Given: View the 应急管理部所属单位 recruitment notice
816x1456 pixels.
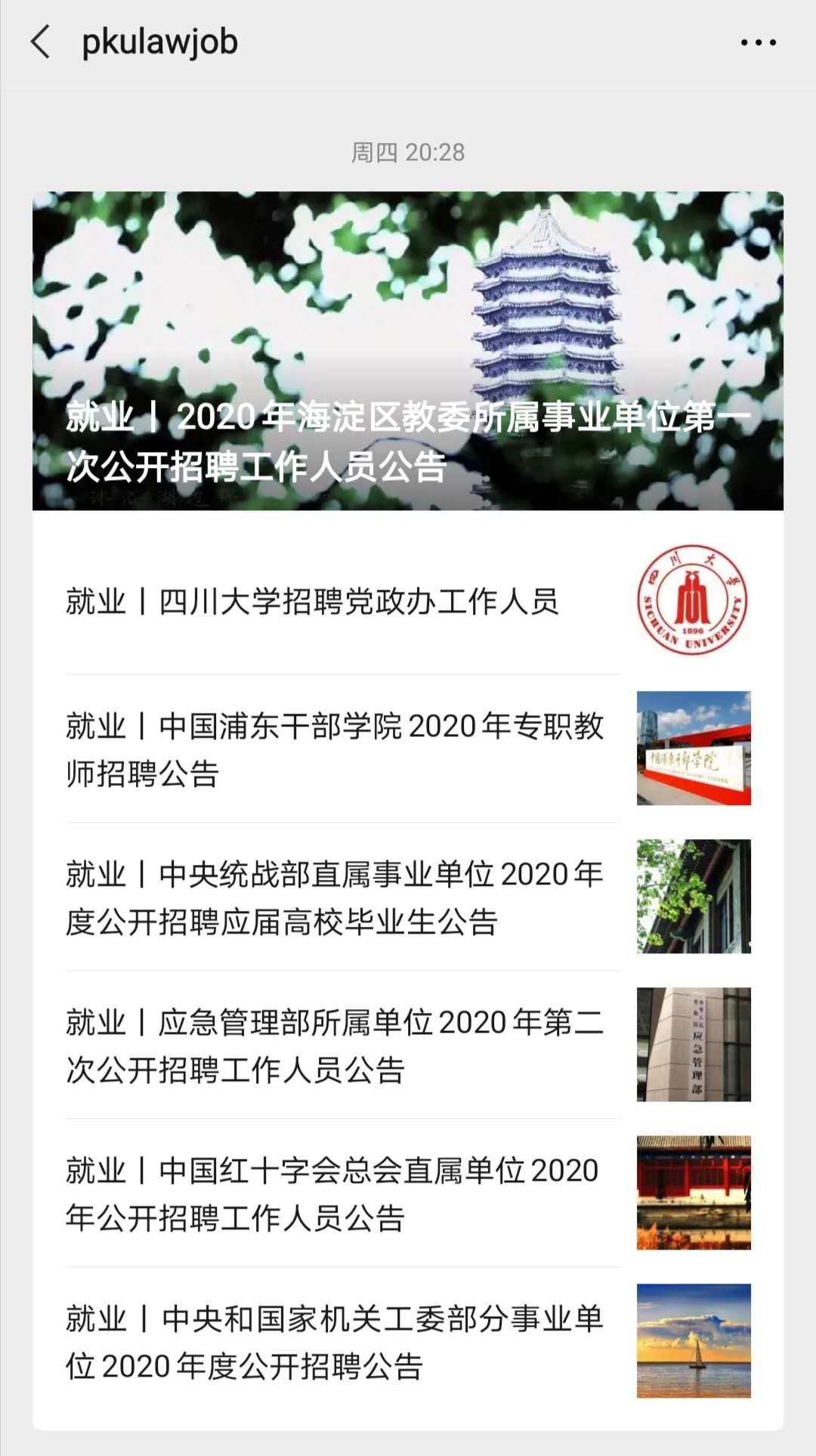Looking at the screenshot, I should (x=335, y=1046).
